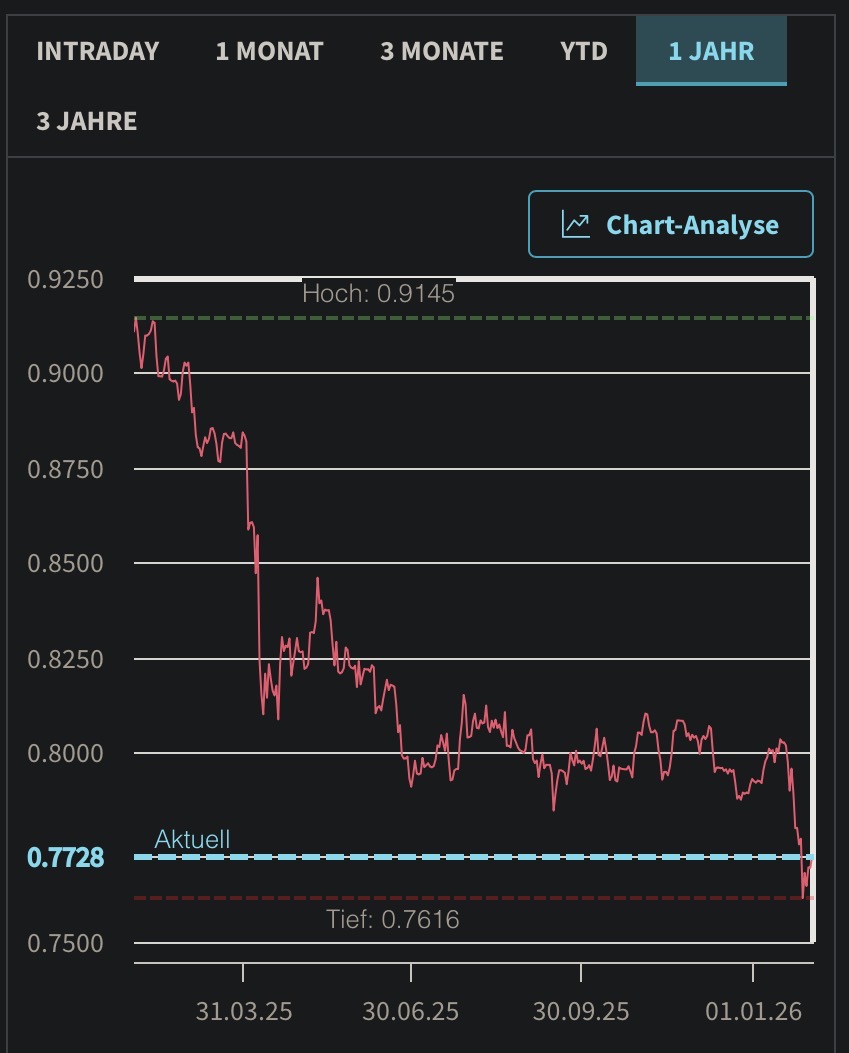849x1053 pixels.
Task: Select the 1 Monat time range
Action: pos(269,51)
